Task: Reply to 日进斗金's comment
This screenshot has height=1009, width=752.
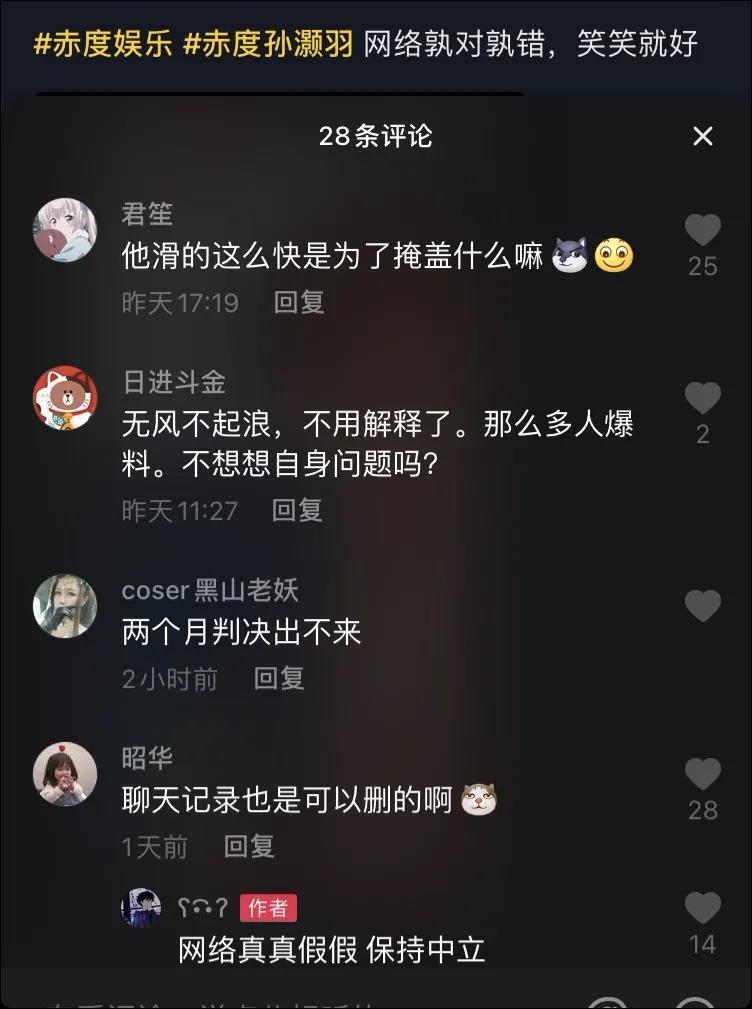Action: click(x=297, y=510)
